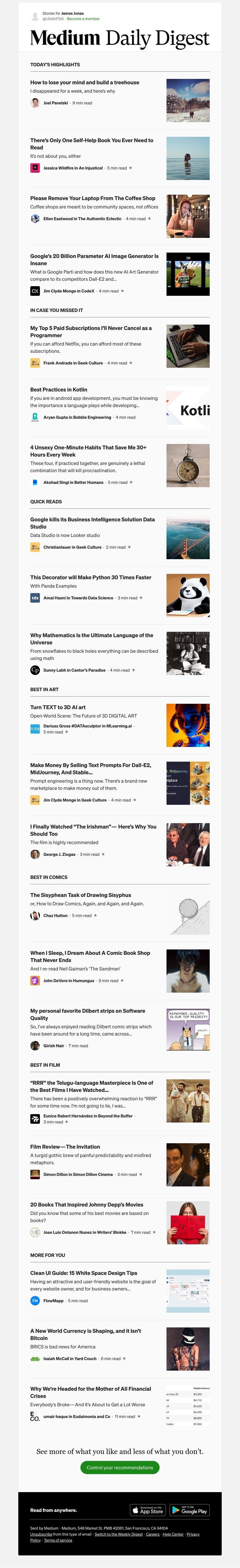Unsubscribe from this type of email

tap(41, 1534)
